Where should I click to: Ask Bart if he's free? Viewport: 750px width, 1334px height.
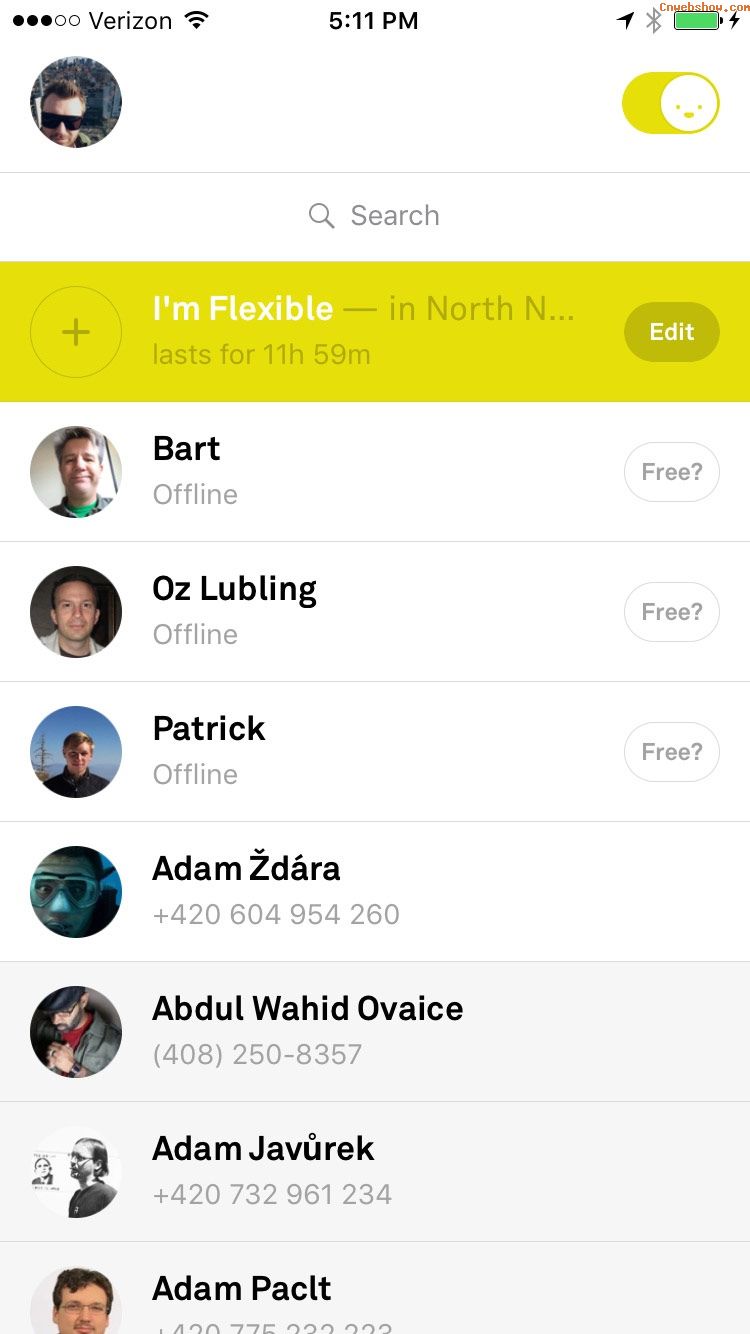click(672, 472)
